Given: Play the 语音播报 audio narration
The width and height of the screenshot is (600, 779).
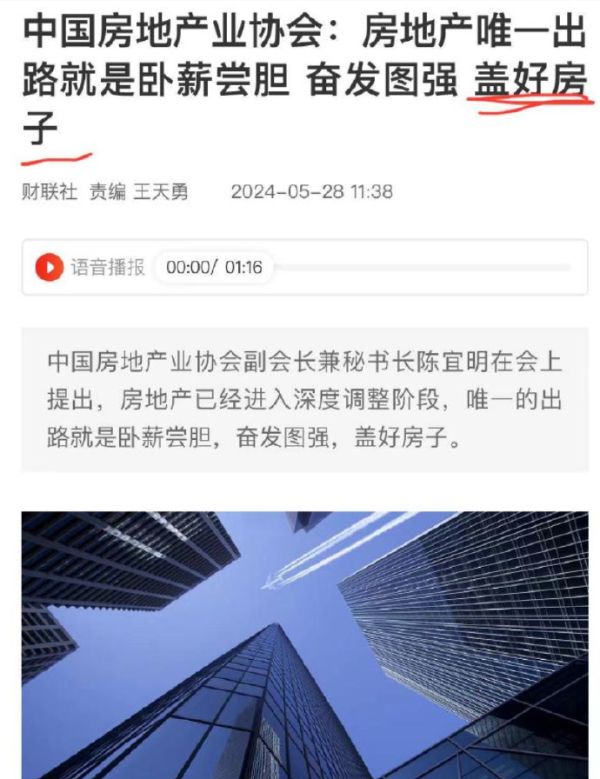Looking at the screenshot, I should point(48,267).
